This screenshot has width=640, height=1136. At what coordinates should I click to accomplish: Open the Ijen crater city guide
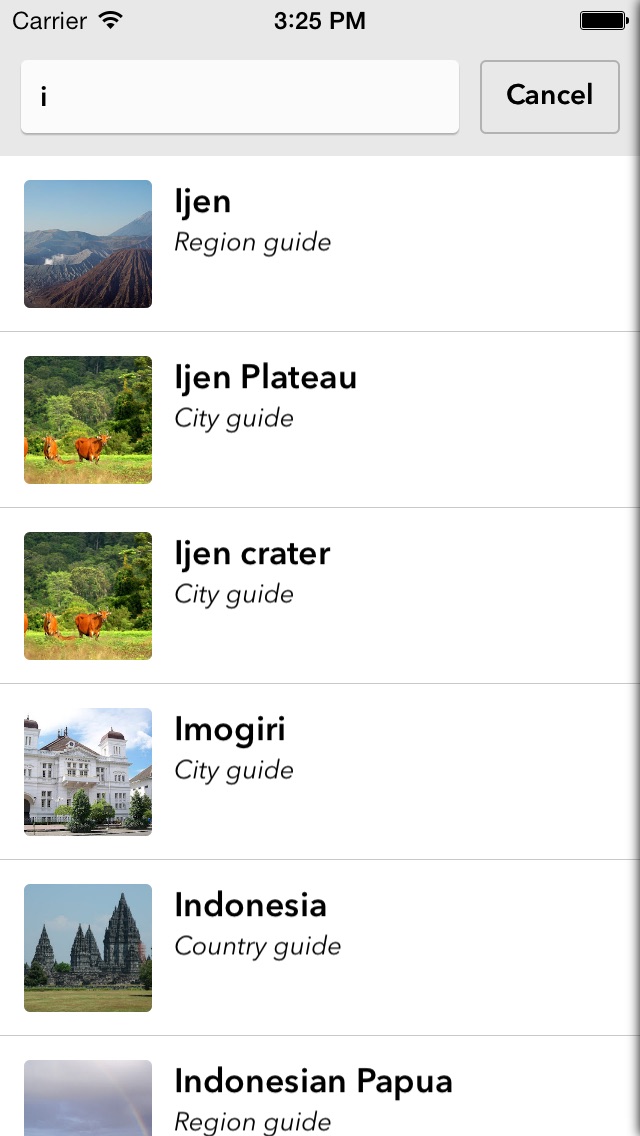(x=320, y=595)
